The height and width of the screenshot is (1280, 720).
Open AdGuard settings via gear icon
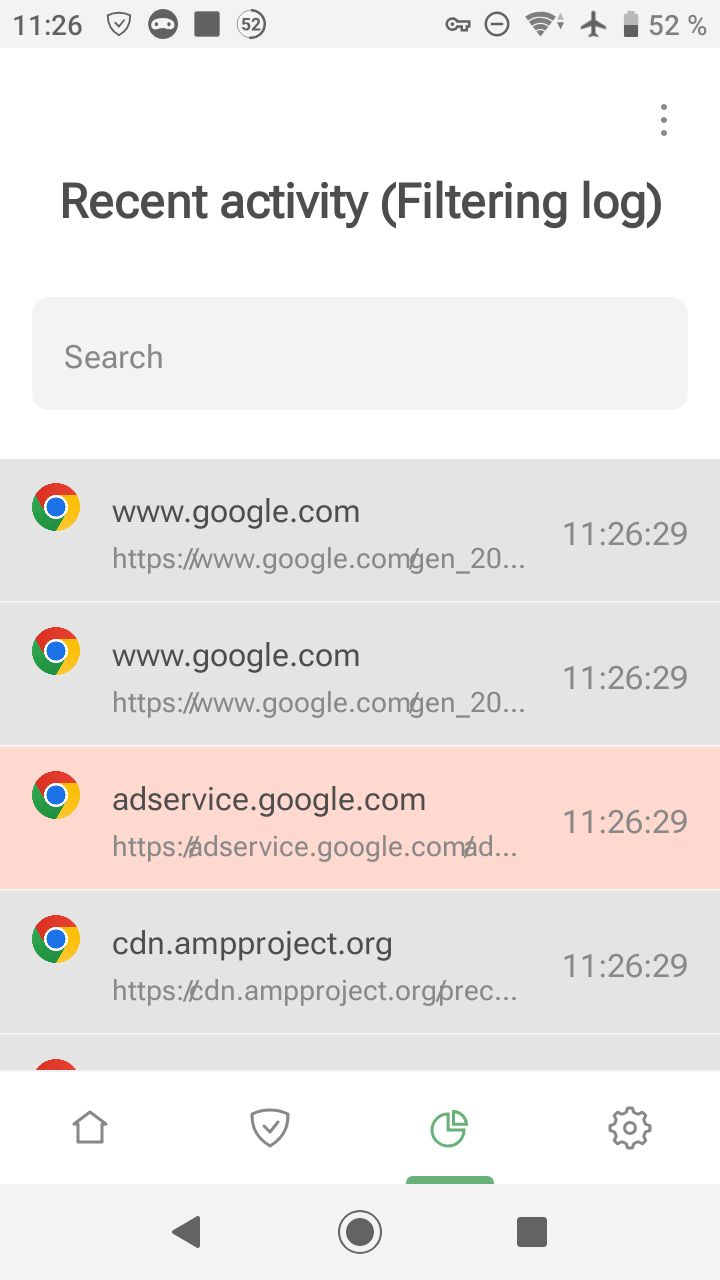point(629,1128)
